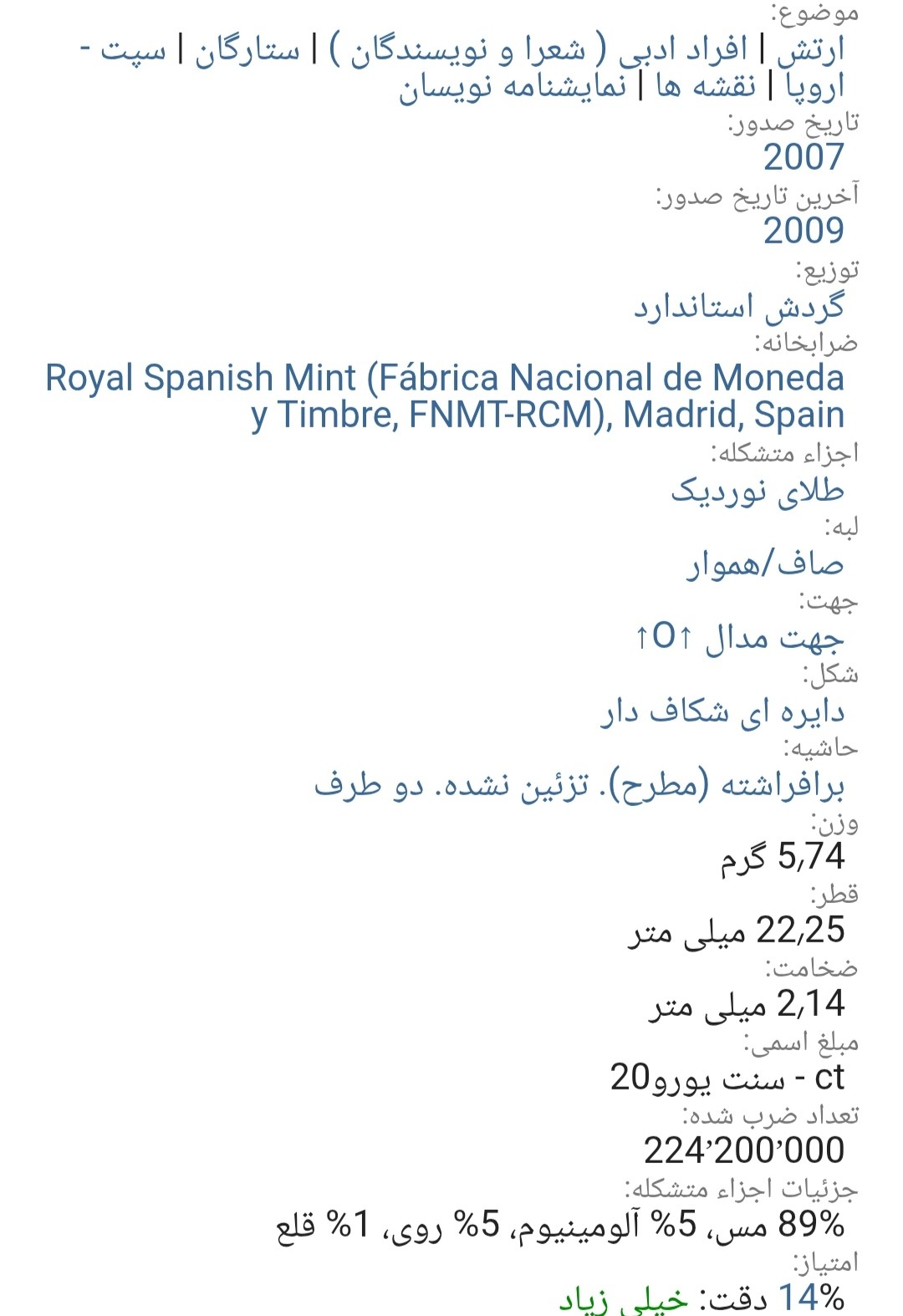Open the طلای نوردیک composition link
The image size is (903, 1316).
click(x=758, y=491)
